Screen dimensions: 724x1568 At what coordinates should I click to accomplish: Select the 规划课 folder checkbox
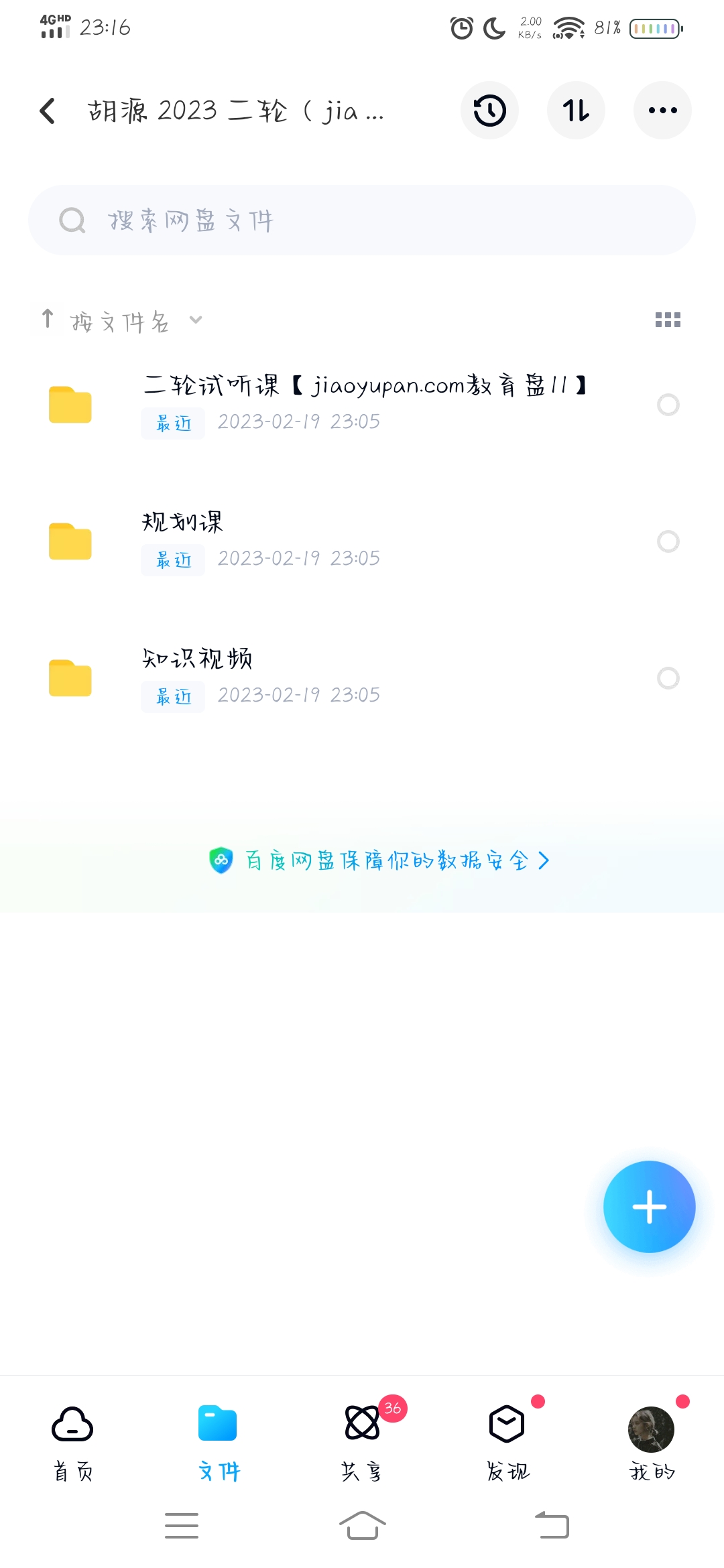668,541
